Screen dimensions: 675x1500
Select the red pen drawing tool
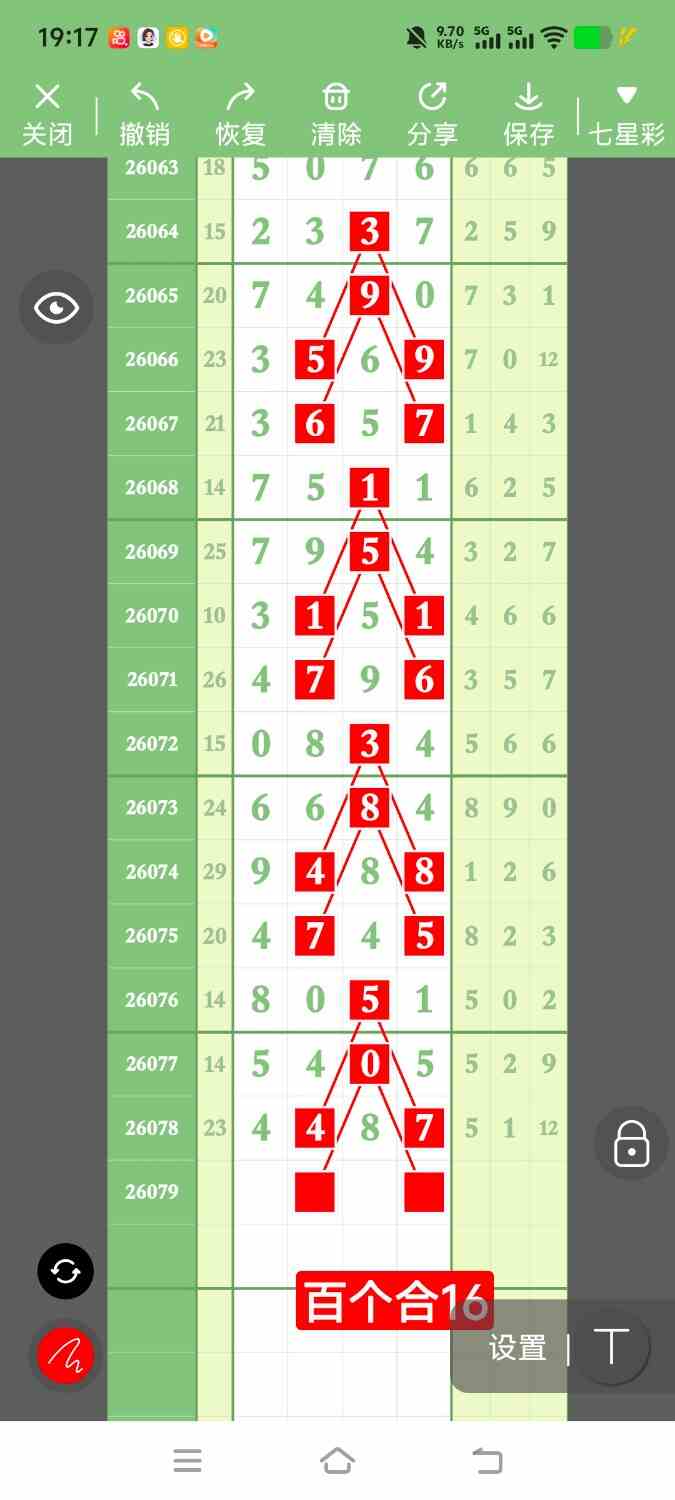(65, 1356)
